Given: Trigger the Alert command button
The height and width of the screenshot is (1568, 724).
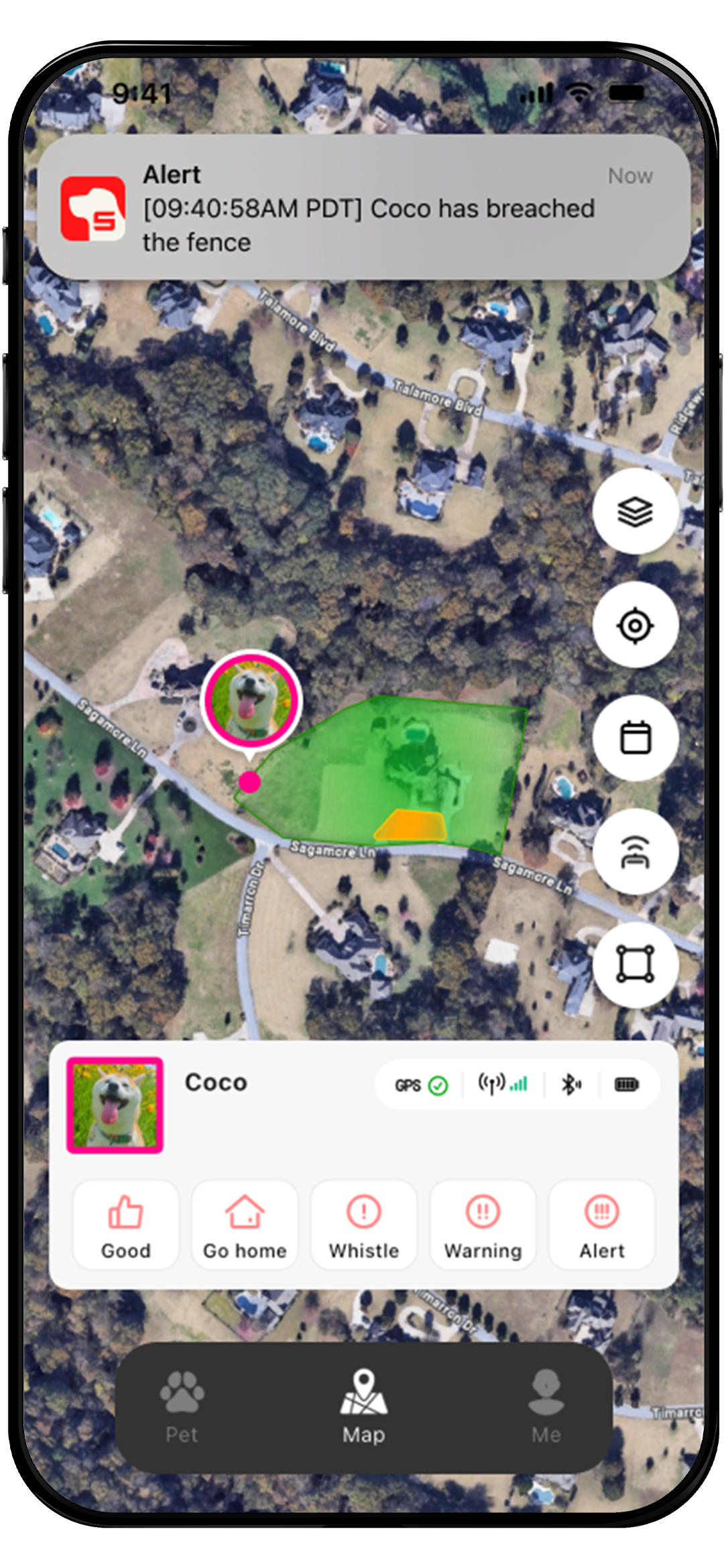Looking at the screenshot, I should [x=602, y=1225].
